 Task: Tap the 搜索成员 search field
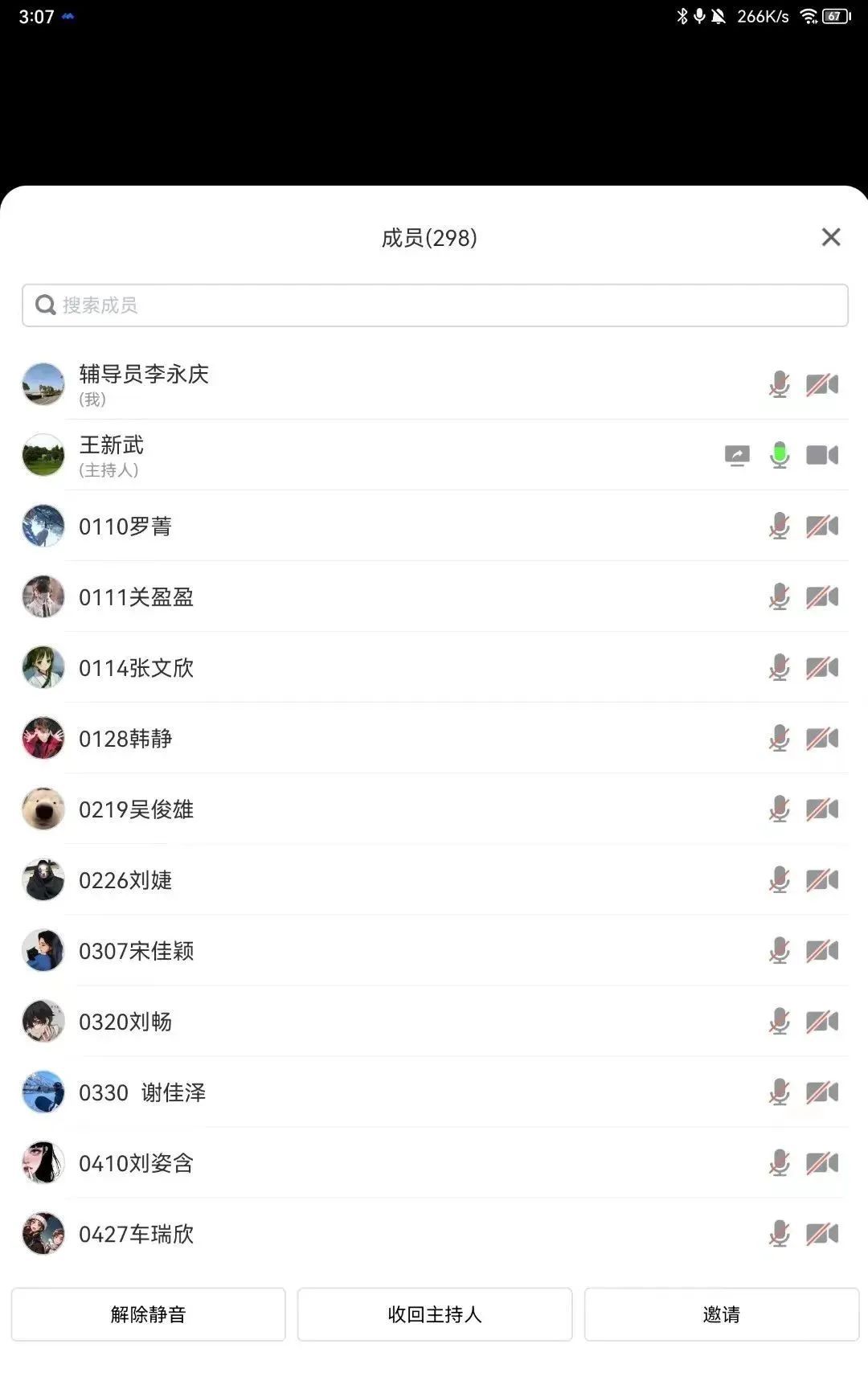pyautogui.click(x=434, y=305)
